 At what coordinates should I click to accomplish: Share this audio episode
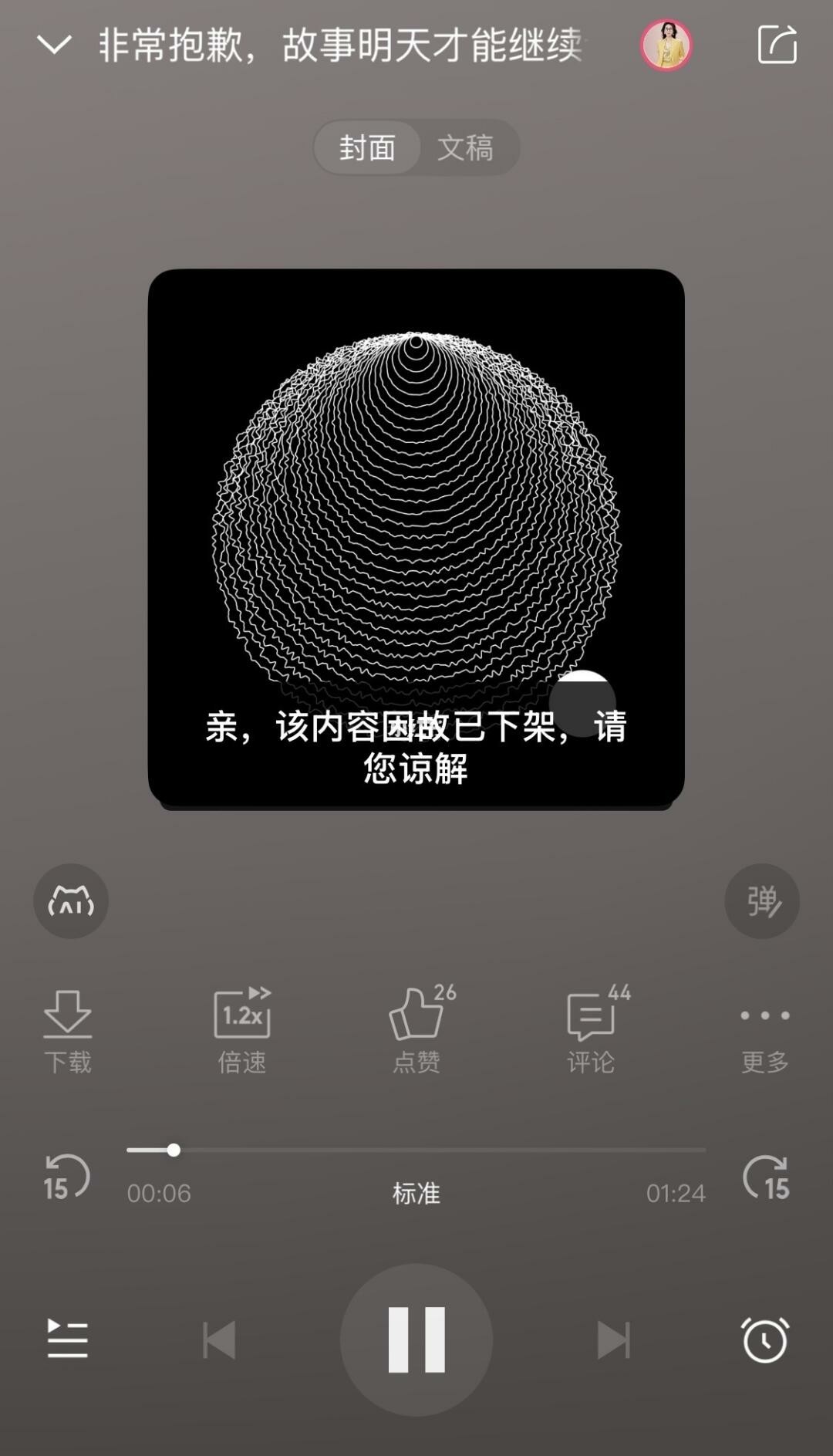pyautogui.click(x=777, y=44)
